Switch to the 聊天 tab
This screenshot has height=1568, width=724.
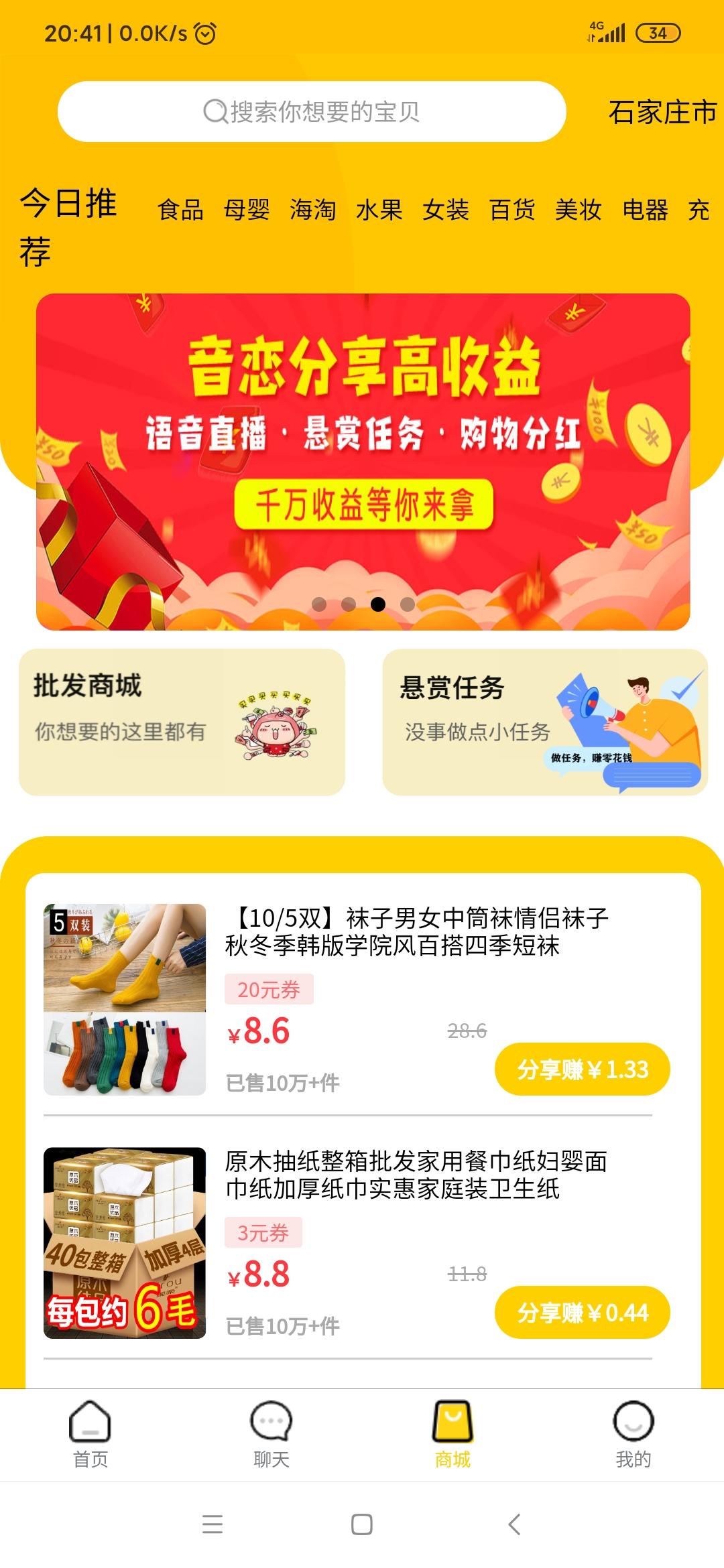(x=271, y=1434)
